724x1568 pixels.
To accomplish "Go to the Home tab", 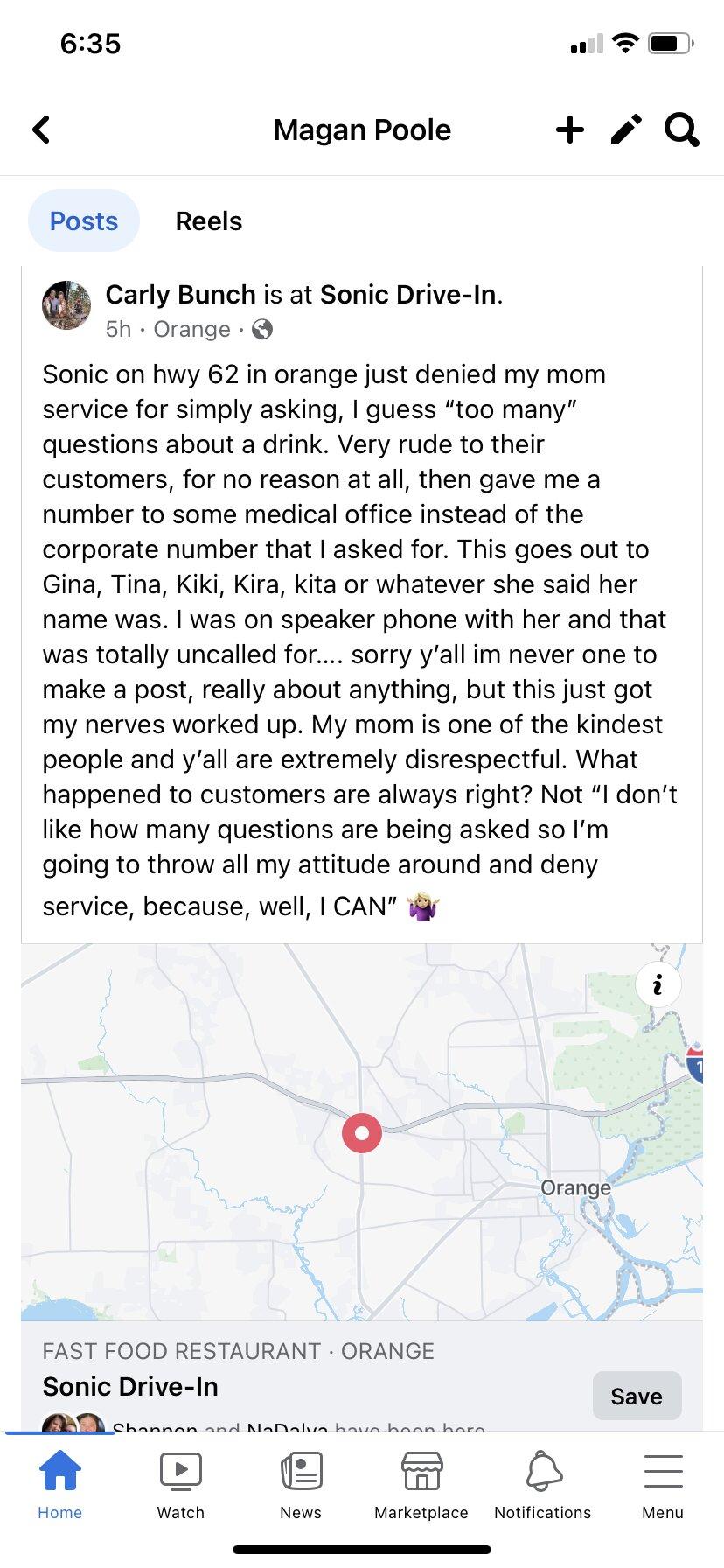I will 60,1484.
